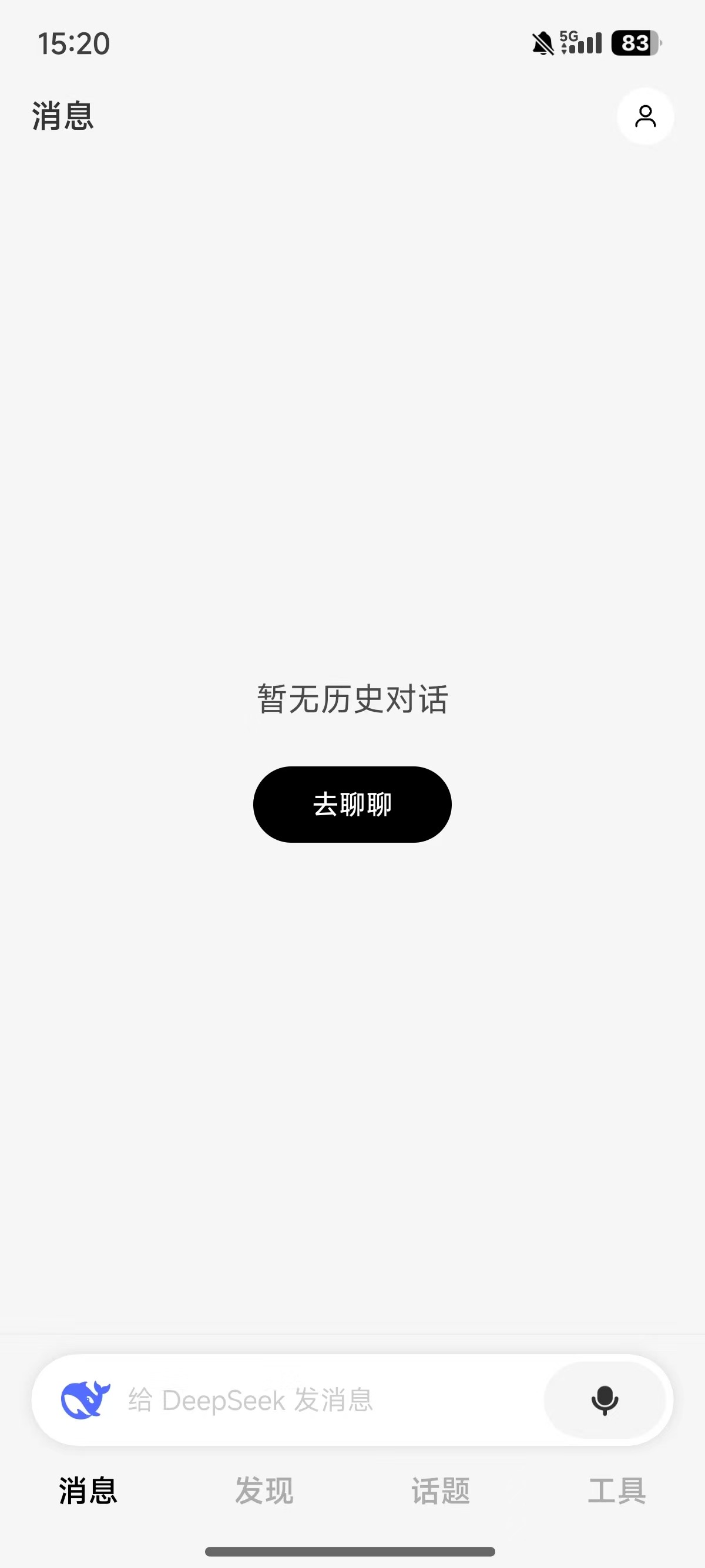Screen dimensions: 705x1568
Task: Tap 去聊聊 to start a new chat
Action: pyautogui.click(x=352, y=804)
